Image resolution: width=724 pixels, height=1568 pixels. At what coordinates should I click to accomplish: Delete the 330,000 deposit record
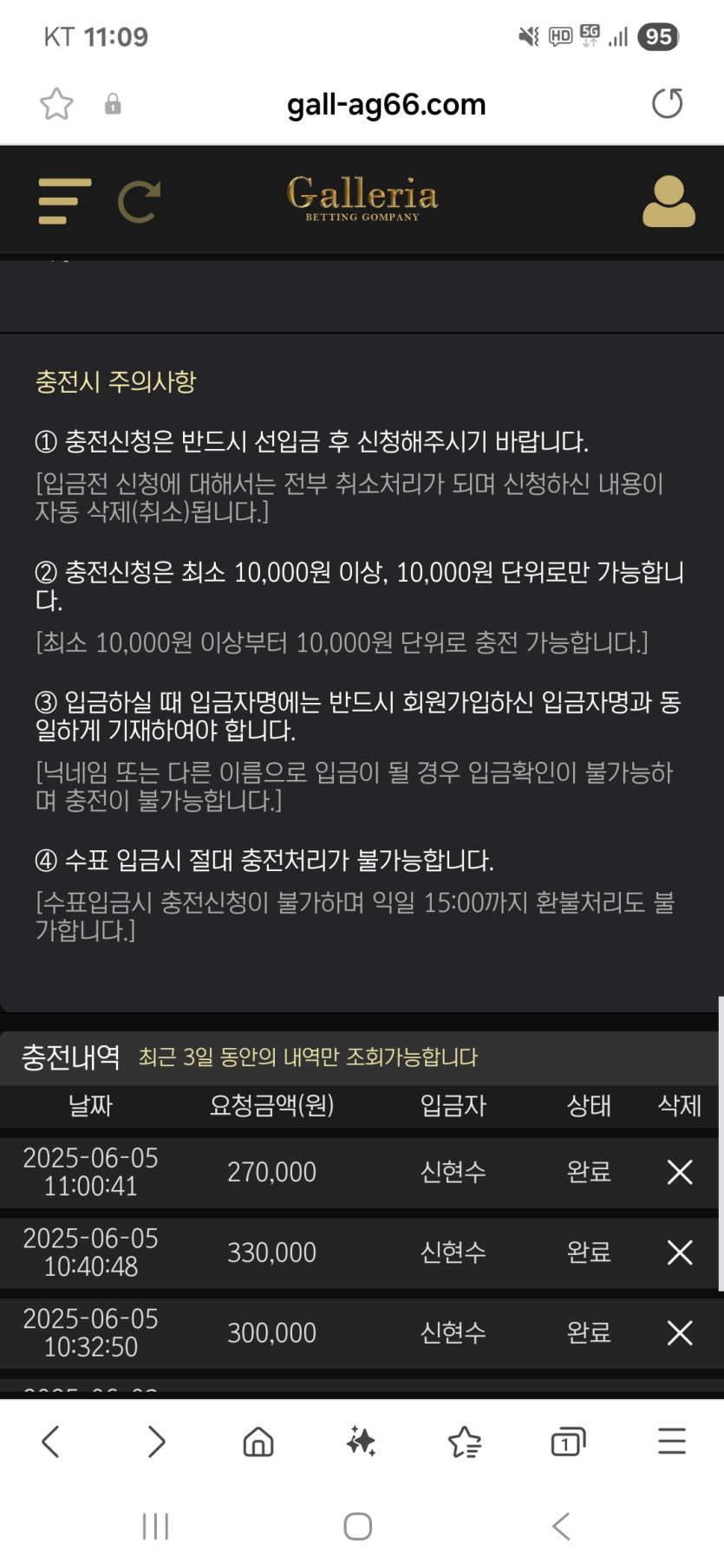pyautogui.click(x=680, y=1252)
